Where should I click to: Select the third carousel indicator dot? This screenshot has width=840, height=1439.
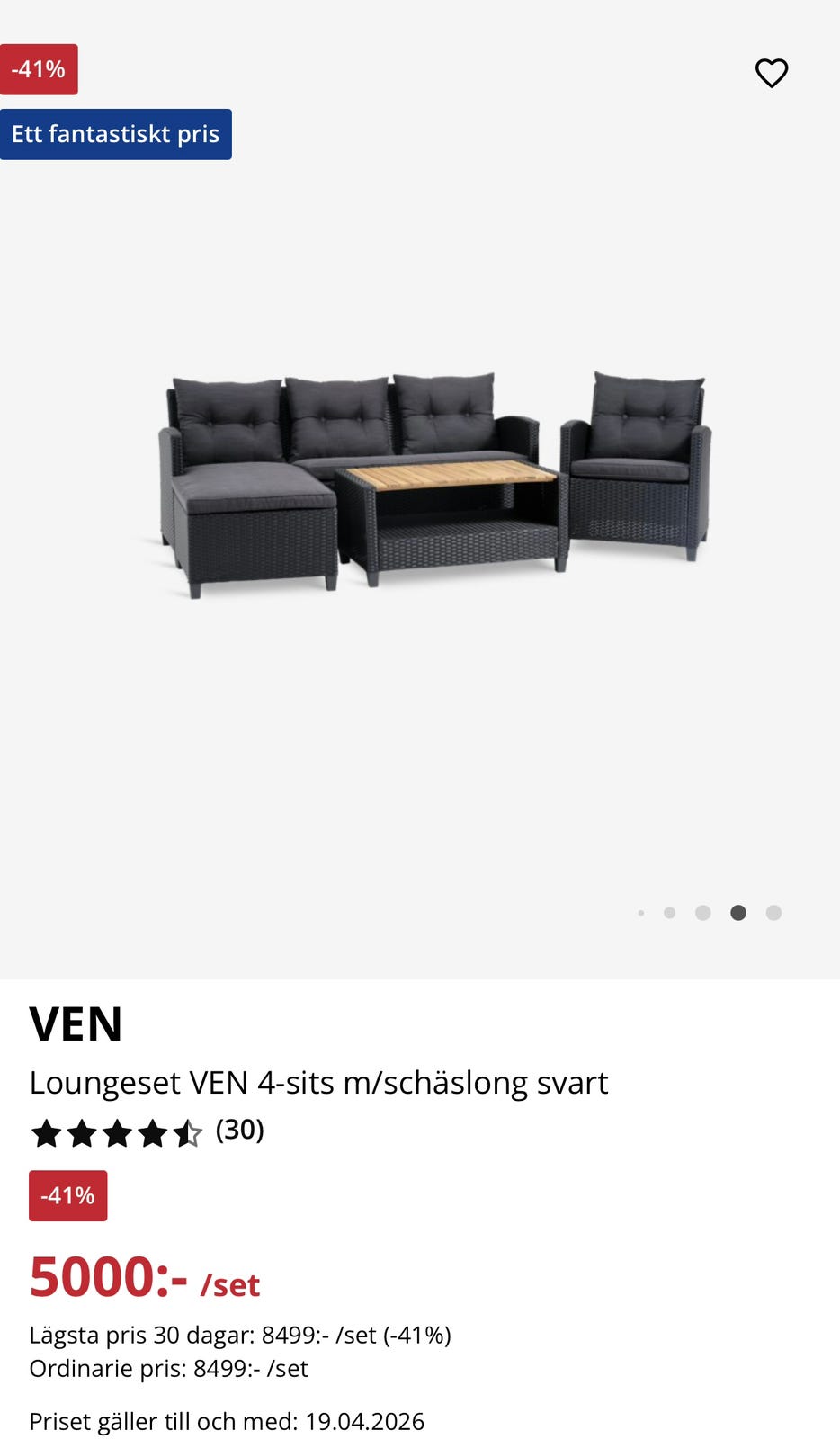click(x=703, y=912)
